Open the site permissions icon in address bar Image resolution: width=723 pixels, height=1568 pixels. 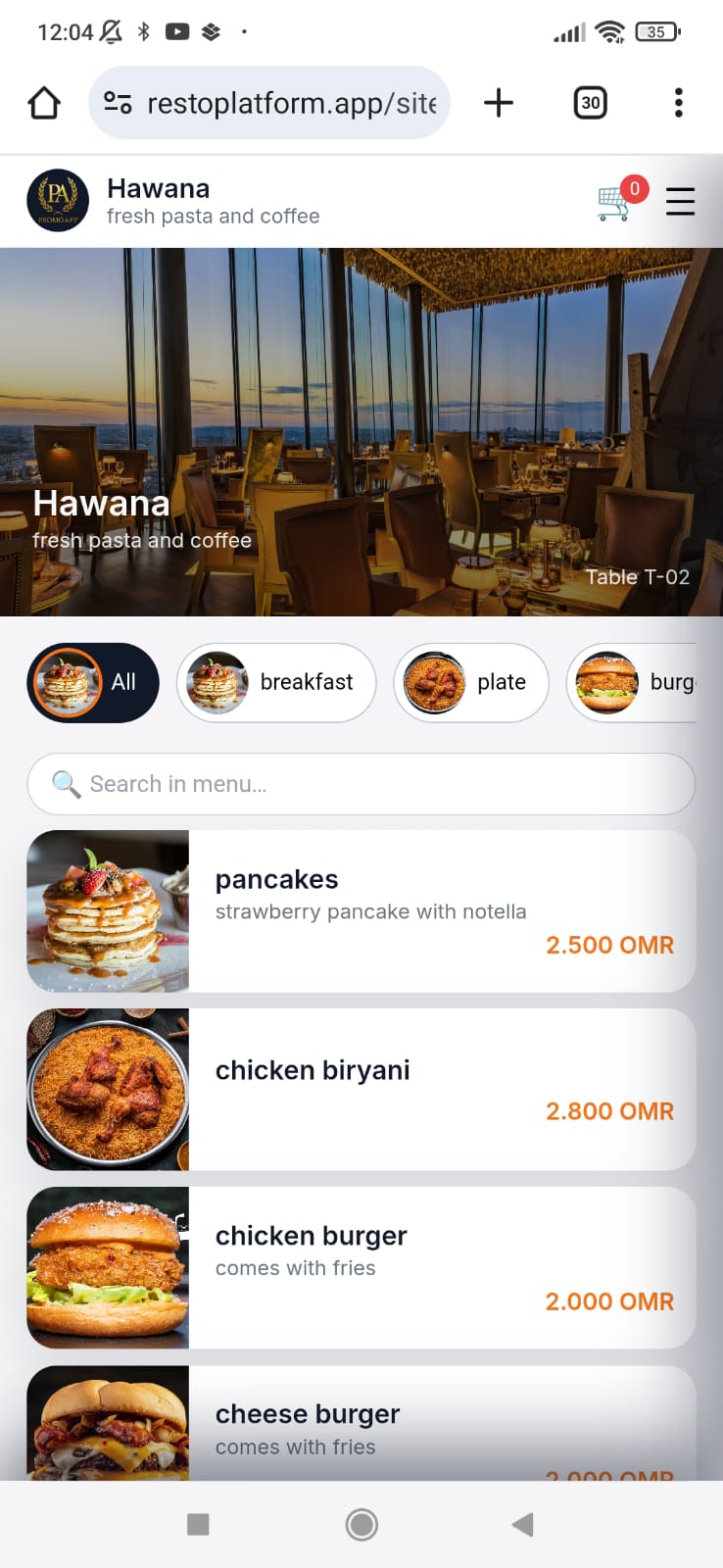point(118,102)
